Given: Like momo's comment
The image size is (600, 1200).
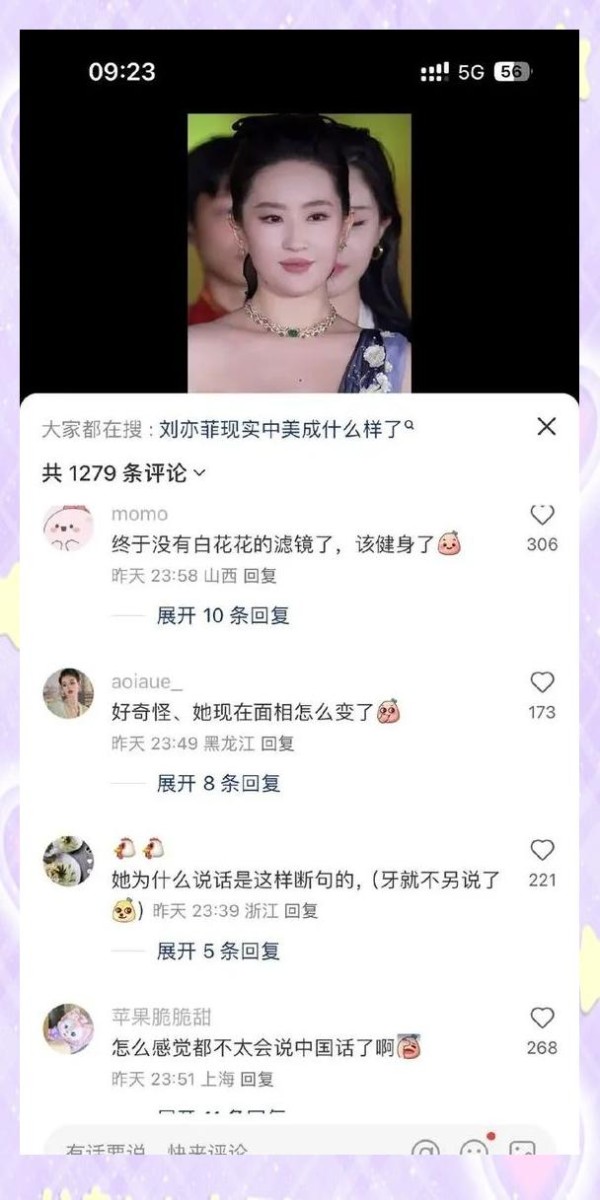Looking at the screenshot, I should [542, 516].
